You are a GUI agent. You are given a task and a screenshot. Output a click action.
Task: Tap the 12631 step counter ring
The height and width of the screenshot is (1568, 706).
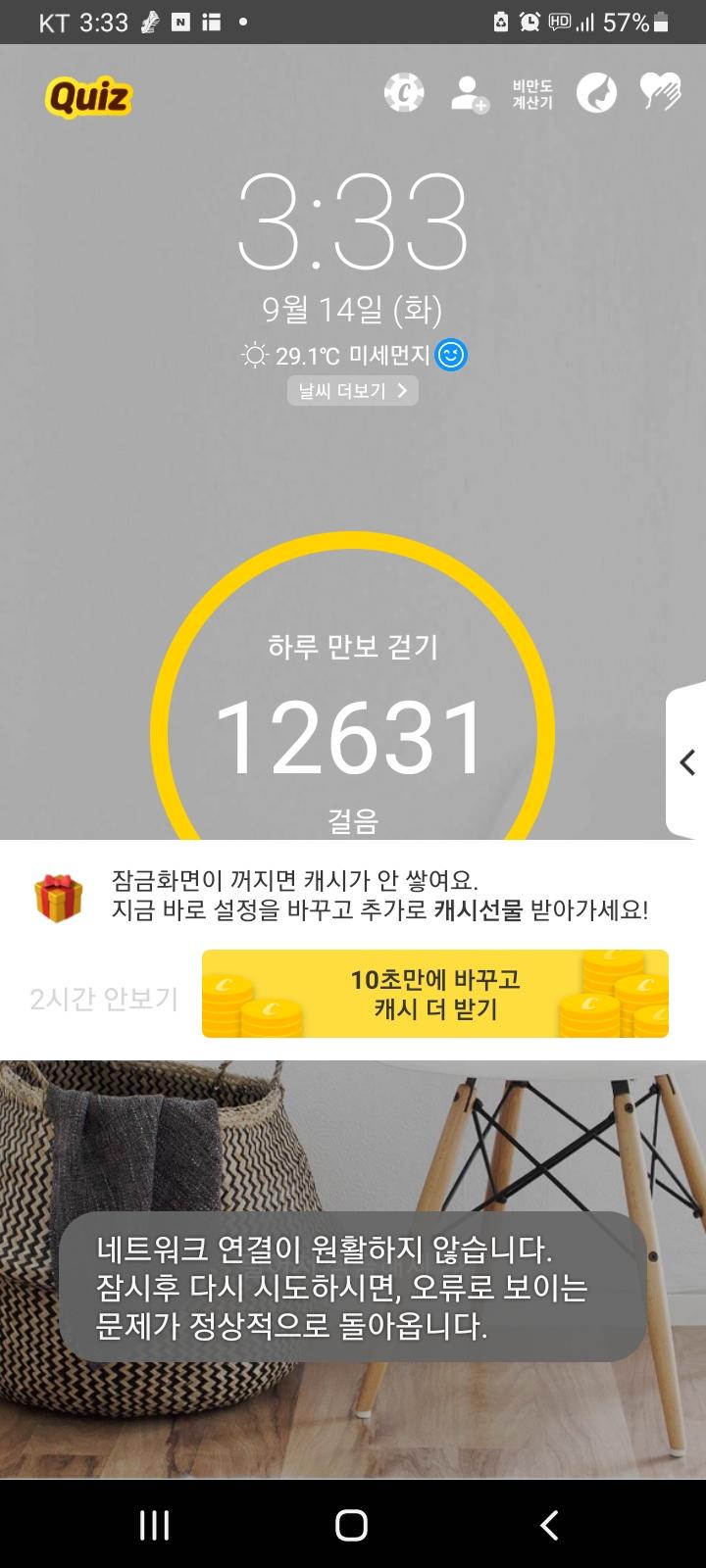[x=351, y=733]
